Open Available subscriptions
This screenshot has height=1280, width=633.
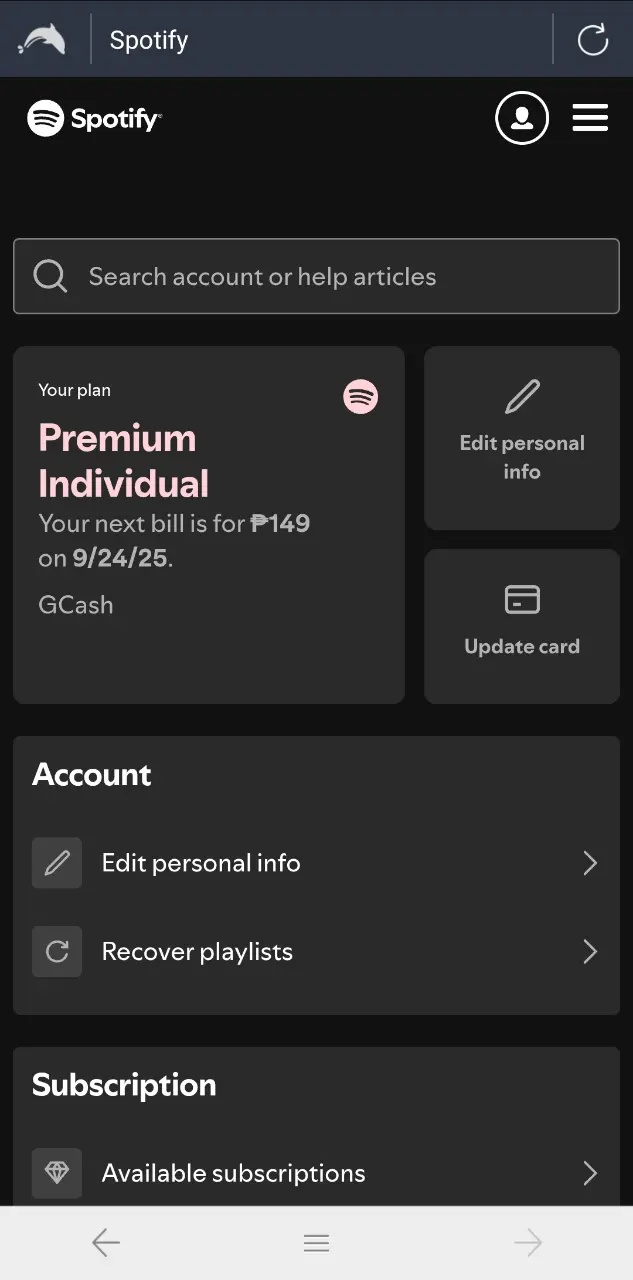pyautogui.click(x=316, y=1173)
